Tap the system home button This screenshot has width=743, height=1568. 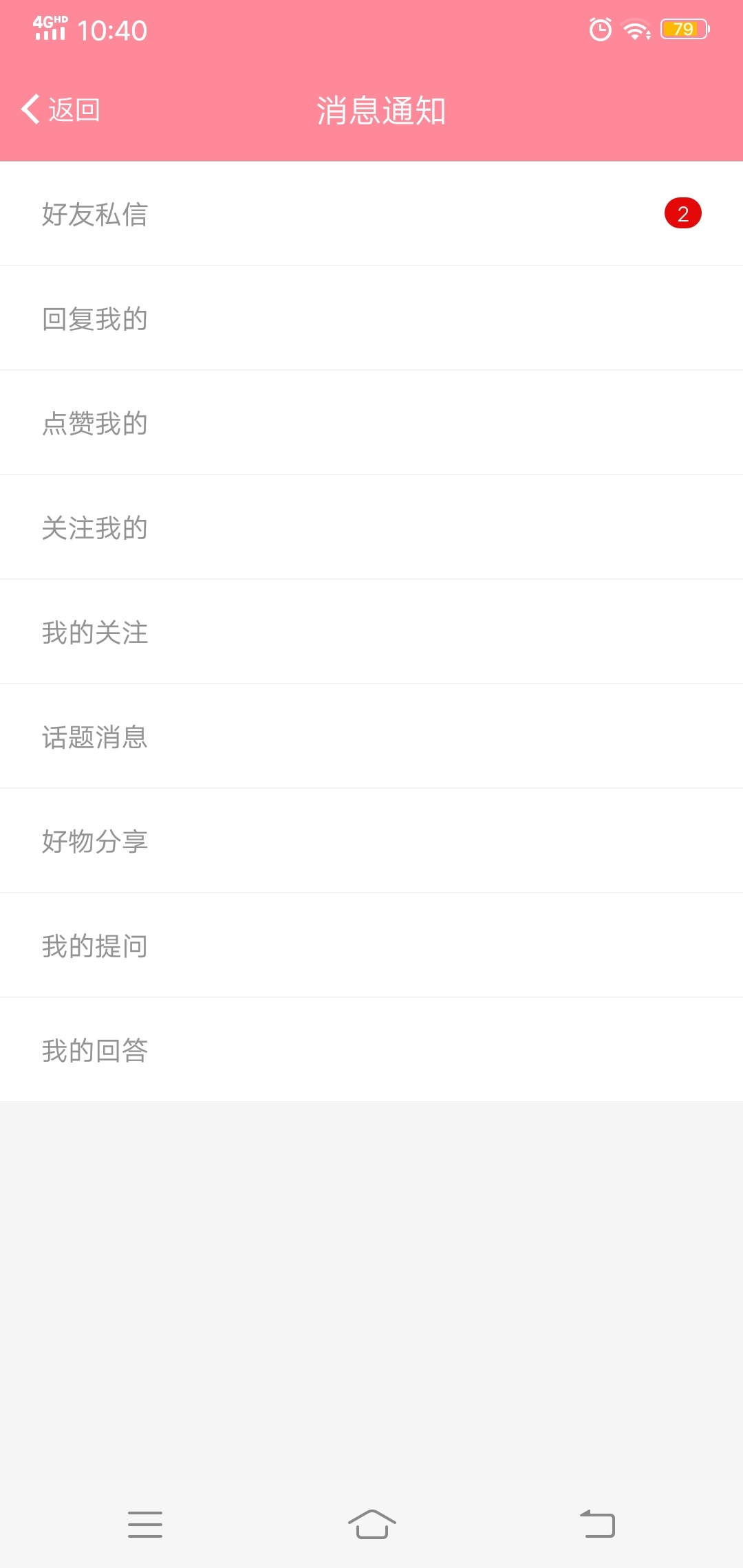coord(371,1524)
